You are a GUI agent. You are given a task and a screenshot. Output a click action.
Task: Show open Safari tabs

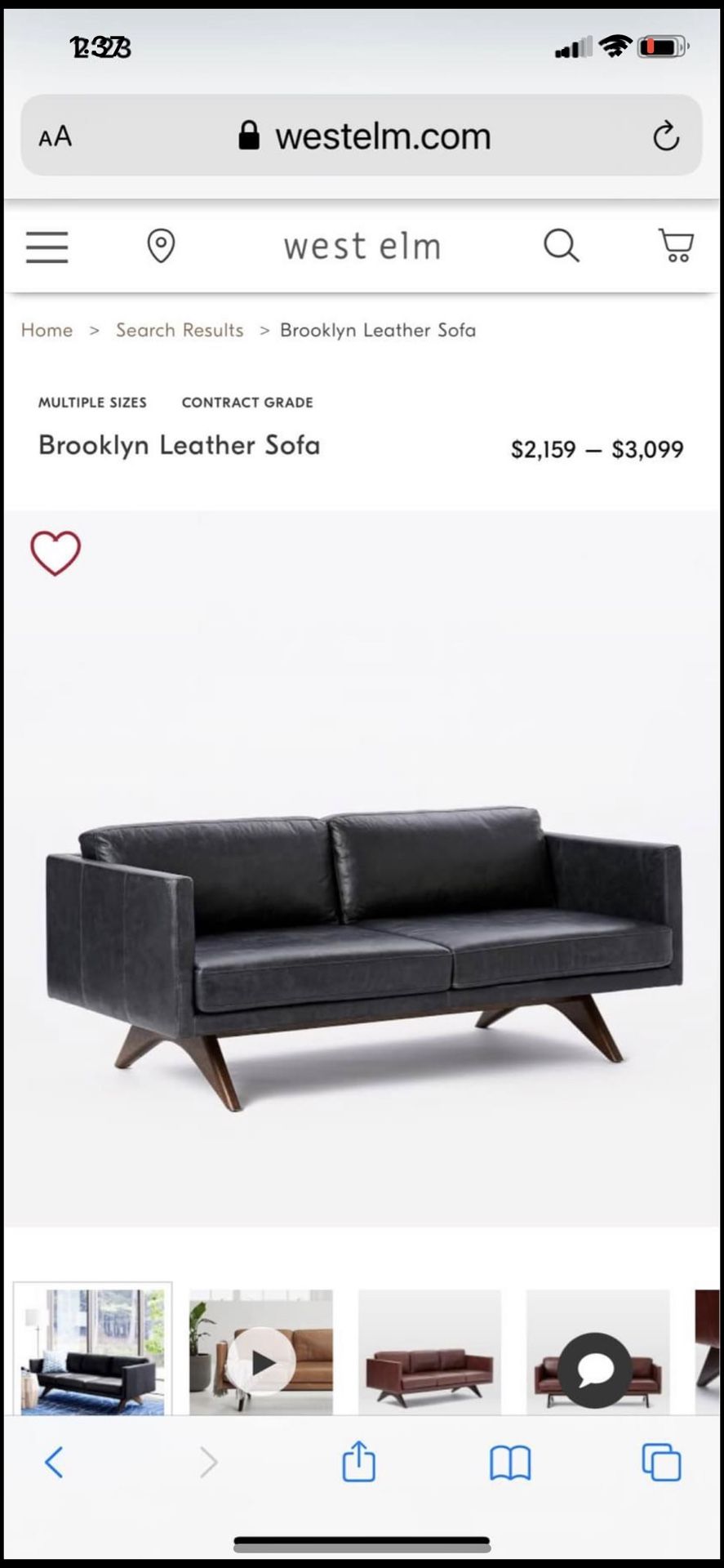661,1462
